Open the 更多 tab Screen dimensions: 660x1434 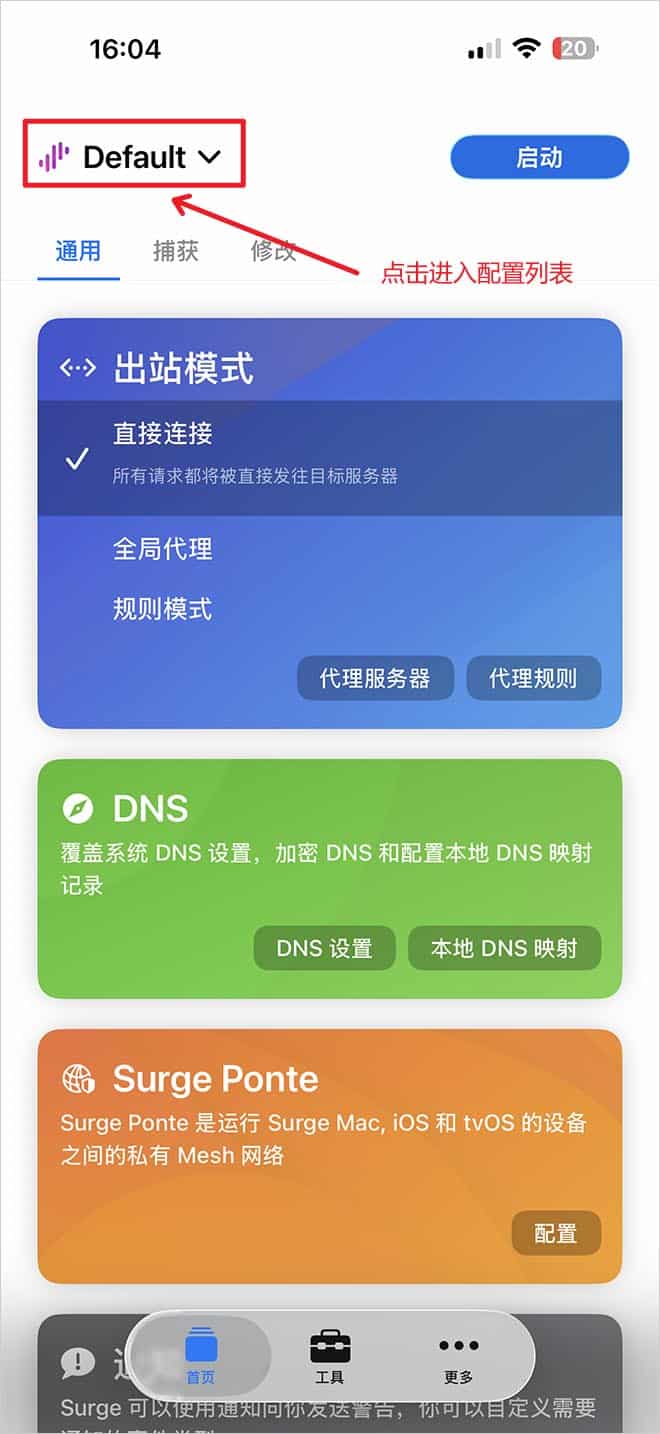tap(459, 1355)
